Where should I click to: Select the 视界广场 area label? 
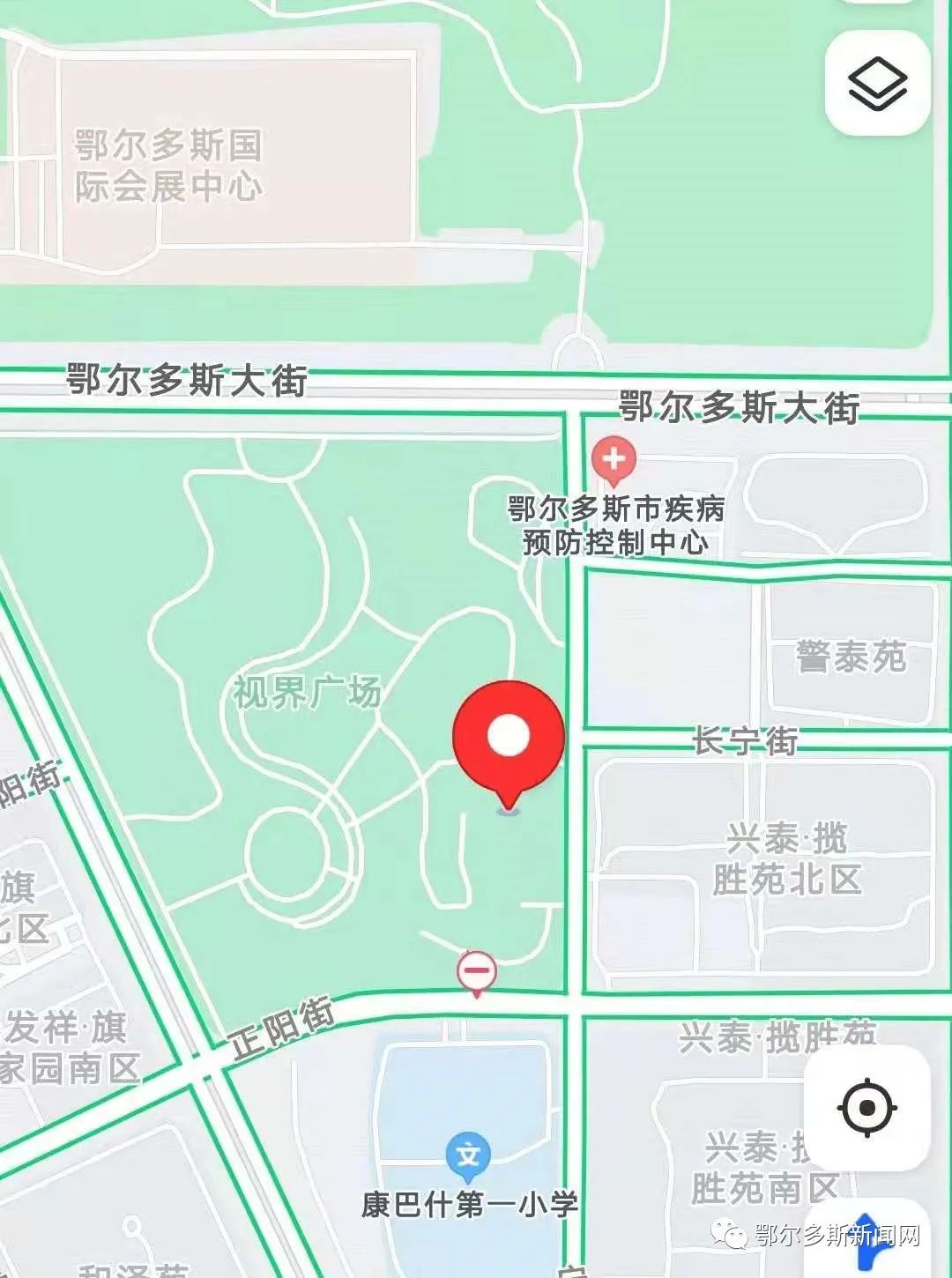pos(309,695)
